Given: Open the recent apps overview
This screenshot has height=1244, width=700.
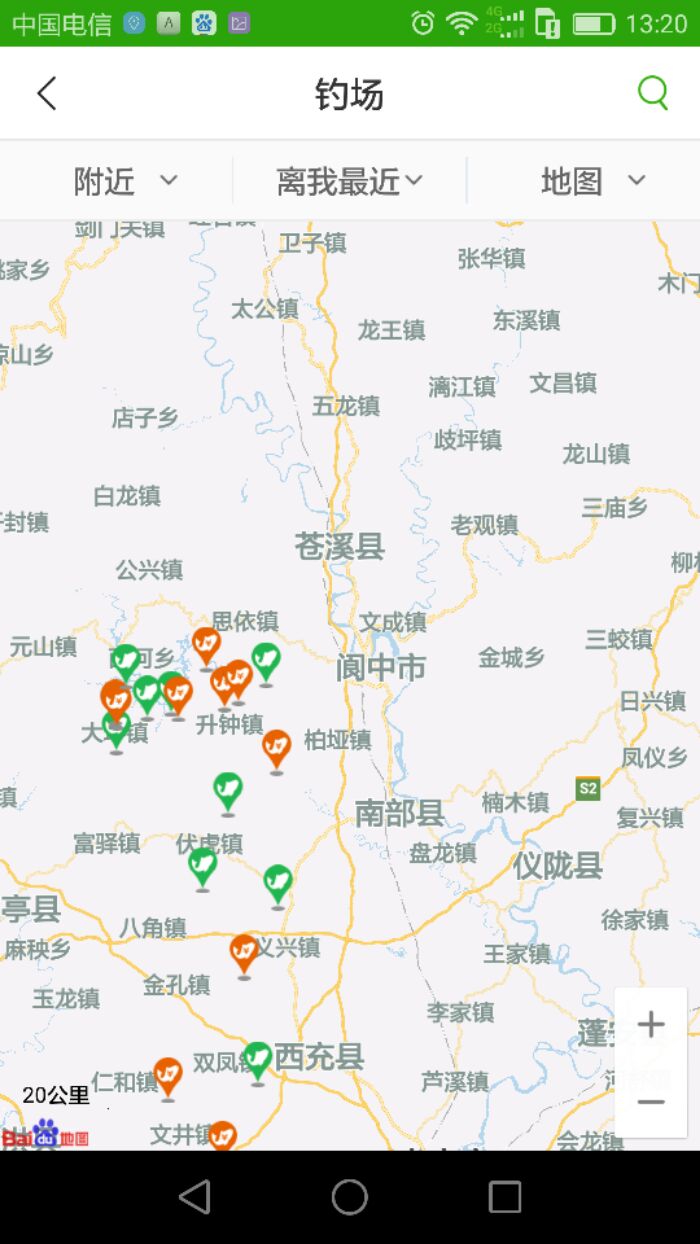Looking at the screenshot, I should tap(504, 1197).
